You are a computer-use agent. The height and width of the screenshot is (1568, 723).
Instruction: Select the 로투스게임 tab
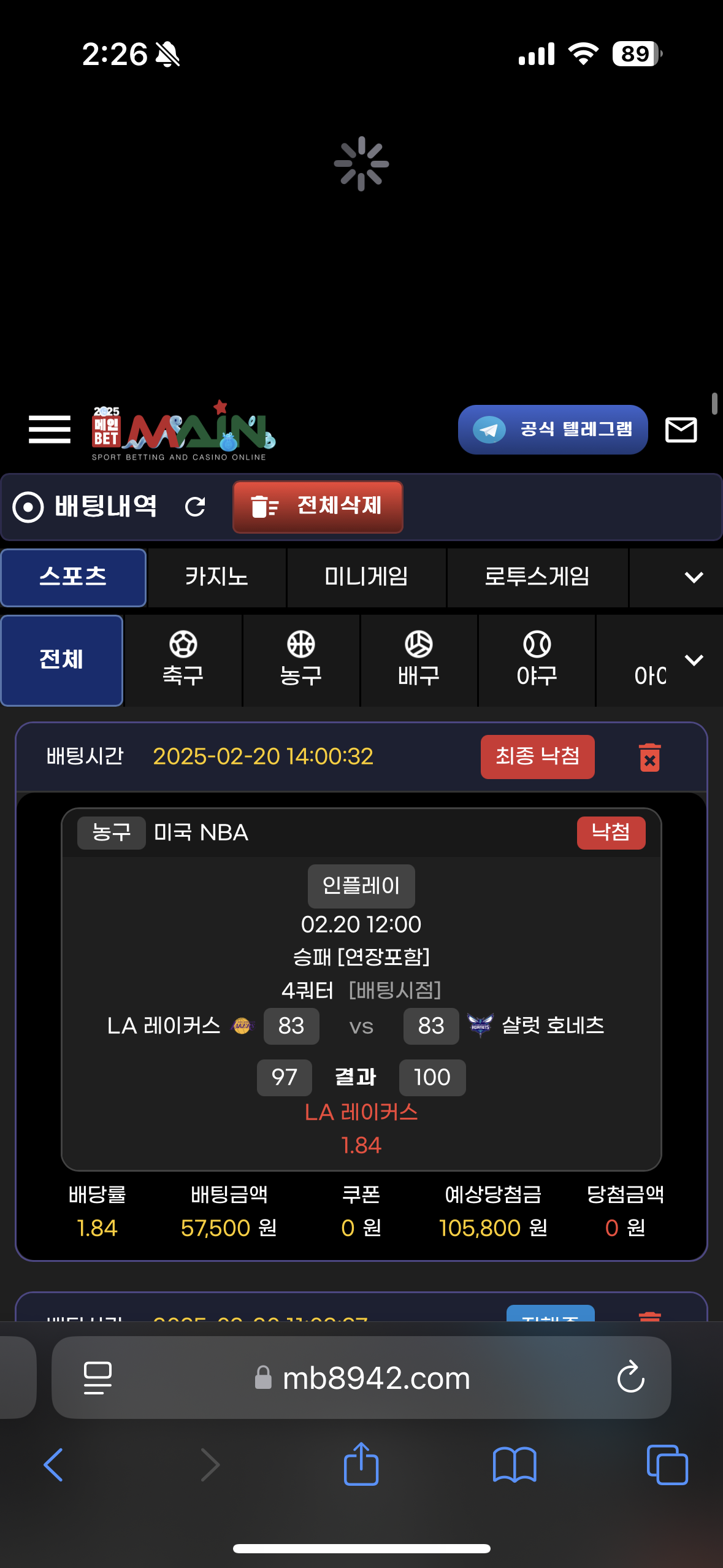537,577
